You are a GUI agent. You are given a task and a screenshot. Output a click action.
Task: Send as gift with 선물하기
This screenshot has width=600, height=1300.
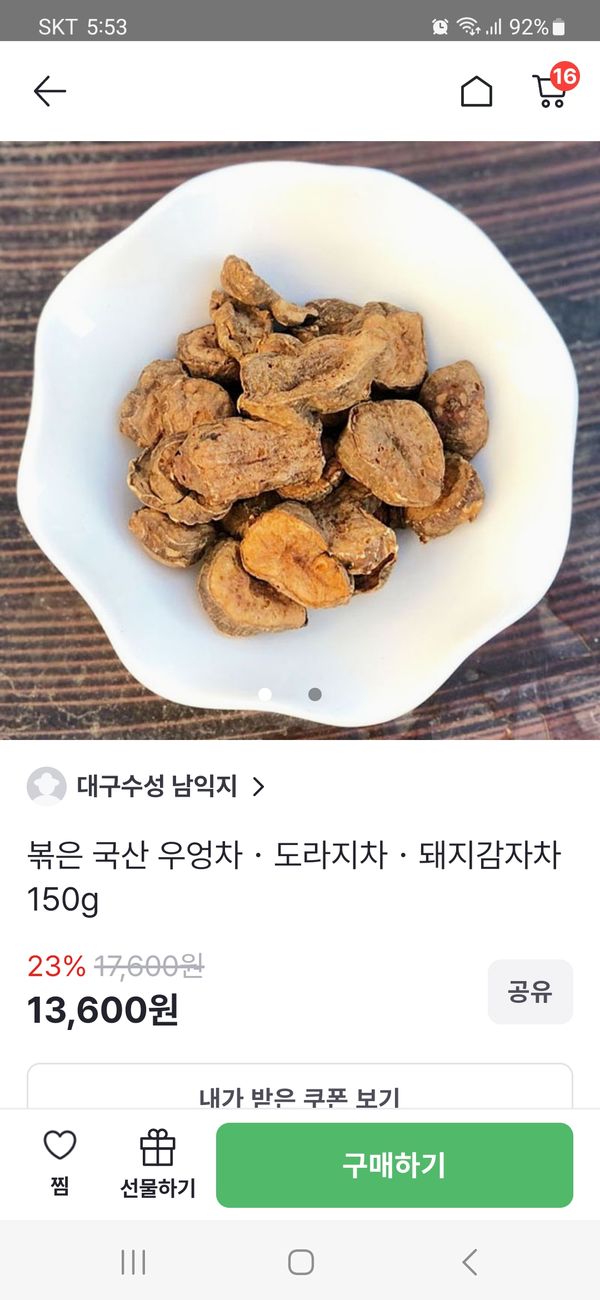pos(158,1164)
